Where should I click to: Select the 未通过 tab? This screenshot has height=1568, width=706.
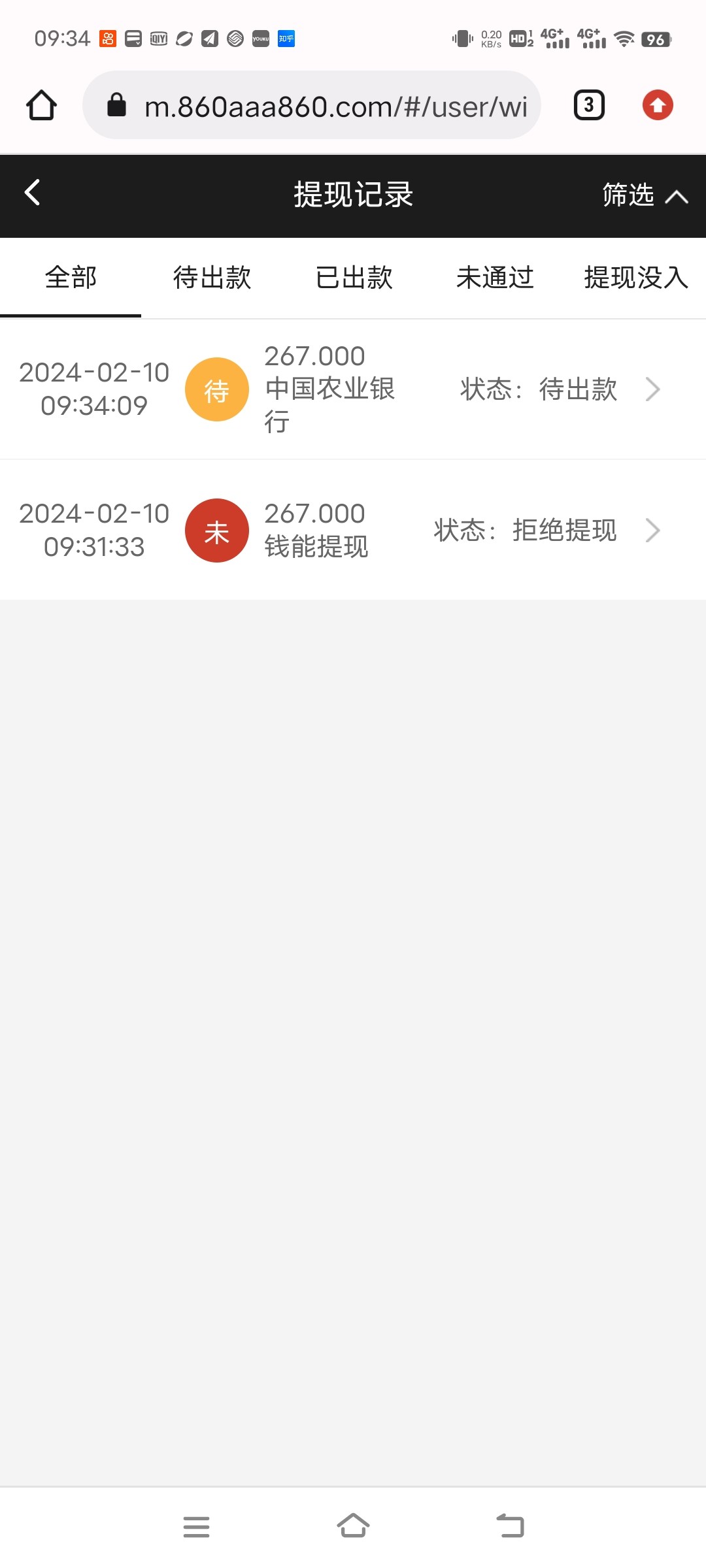[494, 277]
